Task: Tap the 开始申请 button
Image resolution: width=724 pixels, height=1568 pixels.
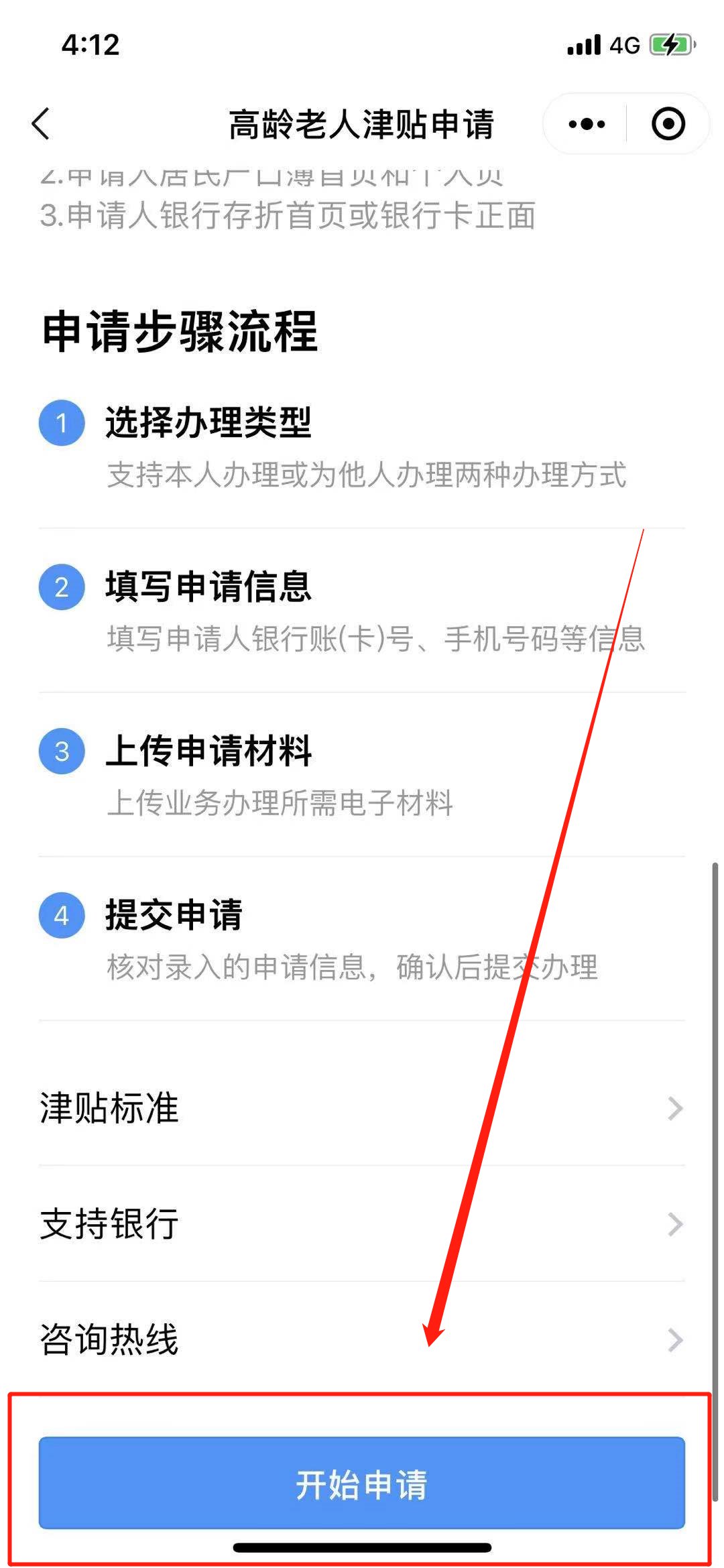Action: tap(362, 1483)
